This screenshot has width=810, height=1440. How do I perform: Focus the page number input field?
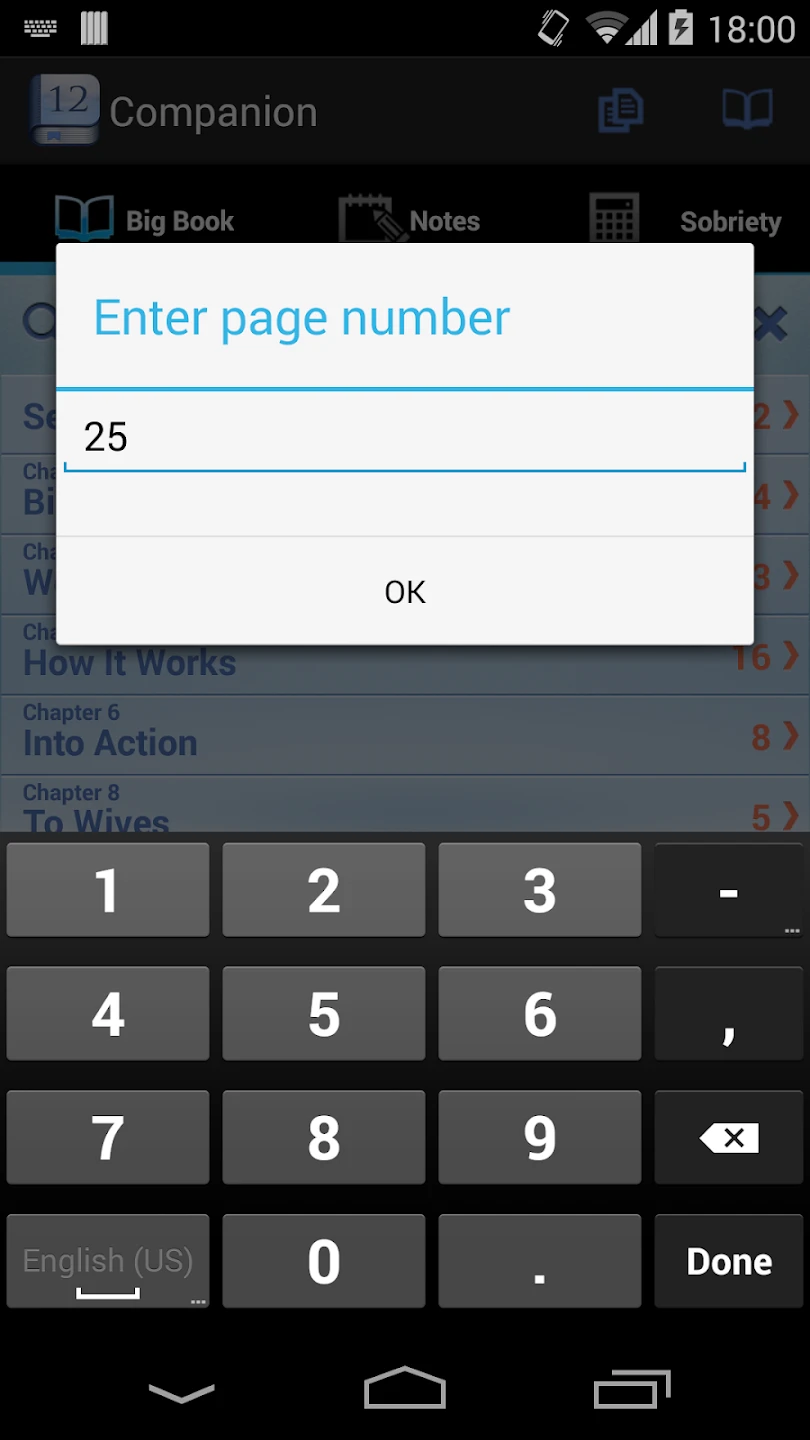pyautogui.click(x=405, y=438)
